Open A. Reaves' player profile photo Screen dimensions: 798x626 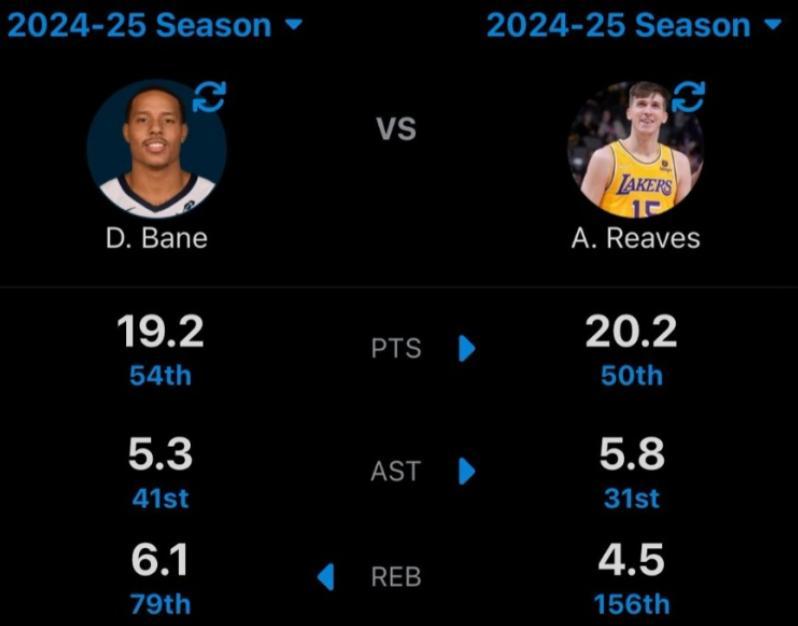633,150
